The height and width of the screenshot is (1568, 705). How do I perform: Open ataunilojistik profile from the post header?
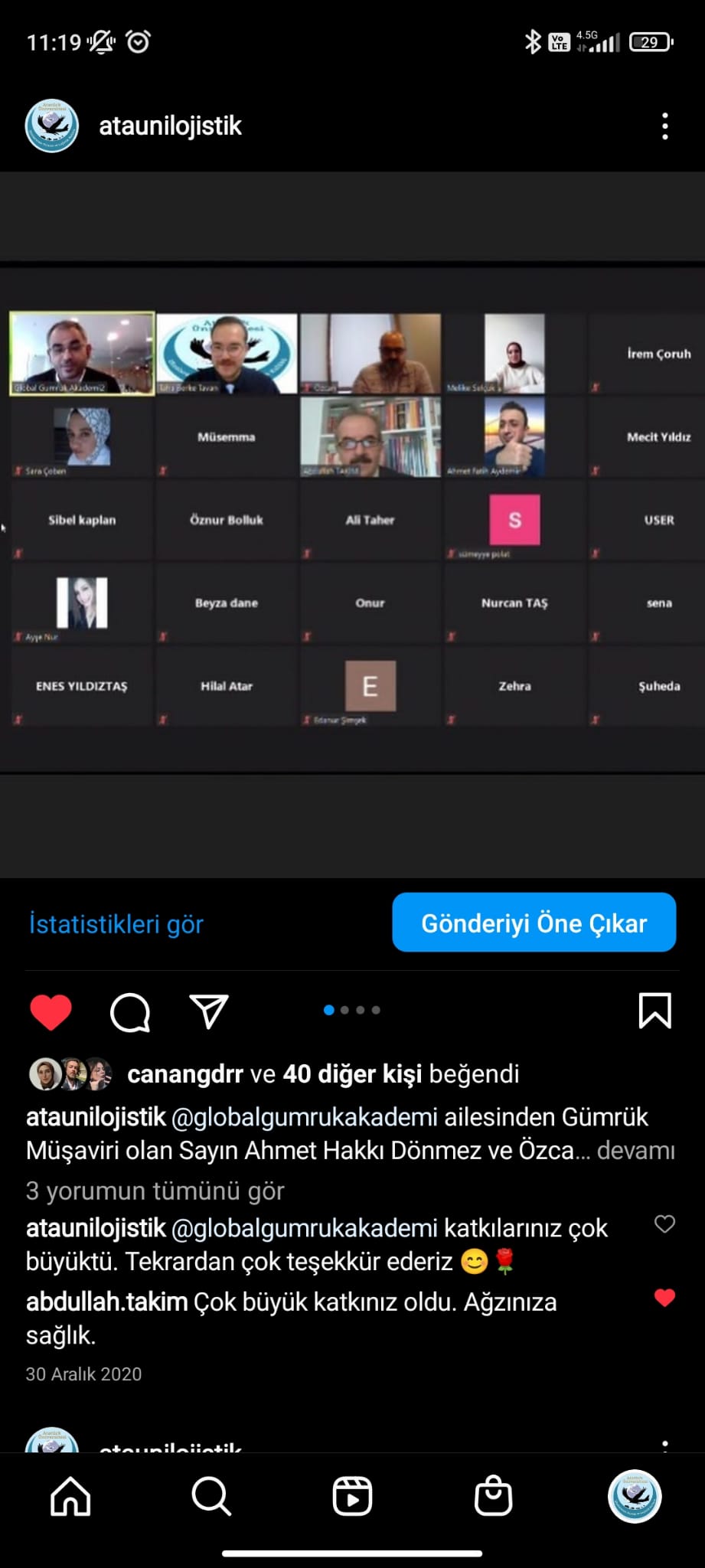[170, 126]
